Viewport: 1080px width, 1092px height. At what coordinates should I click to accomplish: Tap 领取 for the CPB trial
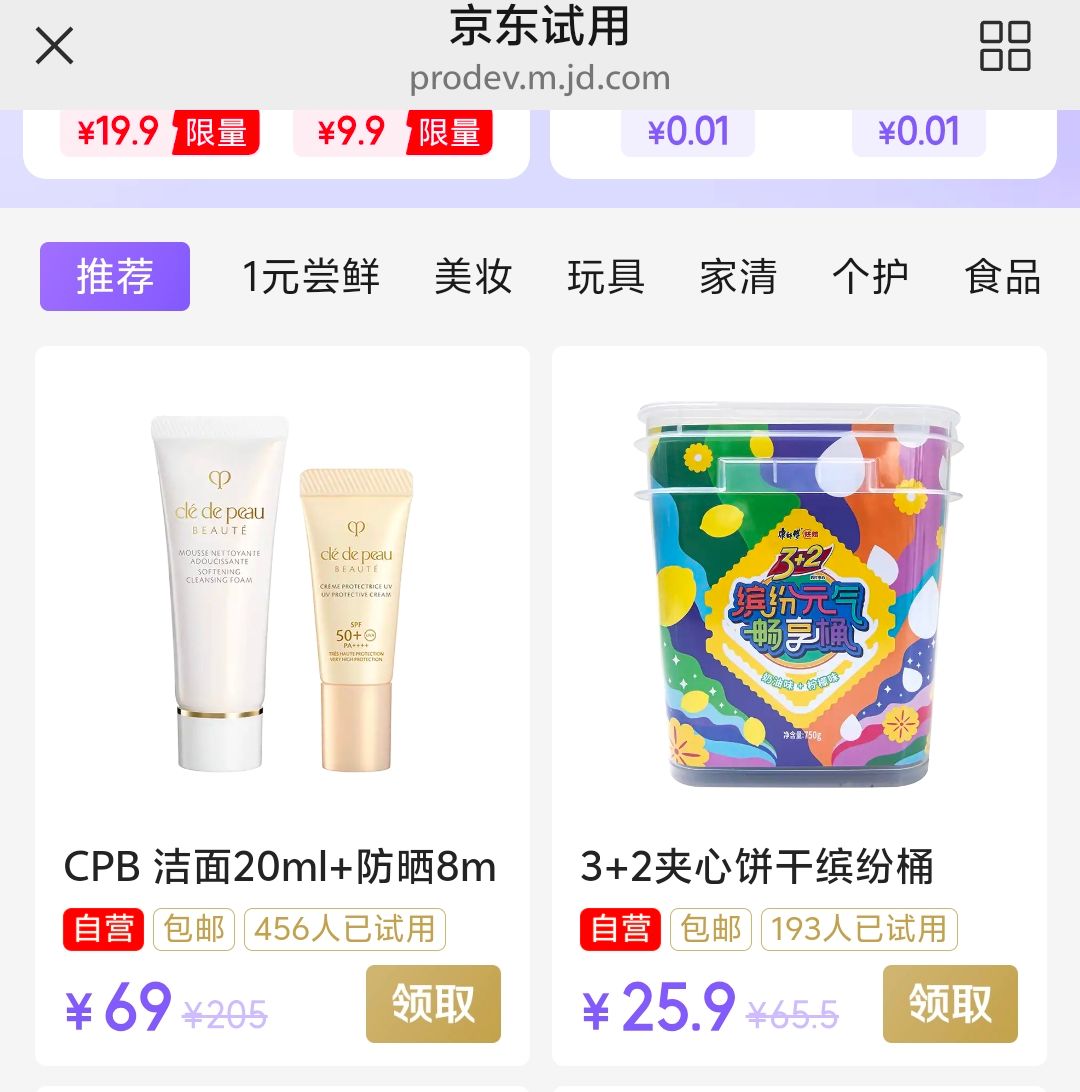[x=433, y=1004]
